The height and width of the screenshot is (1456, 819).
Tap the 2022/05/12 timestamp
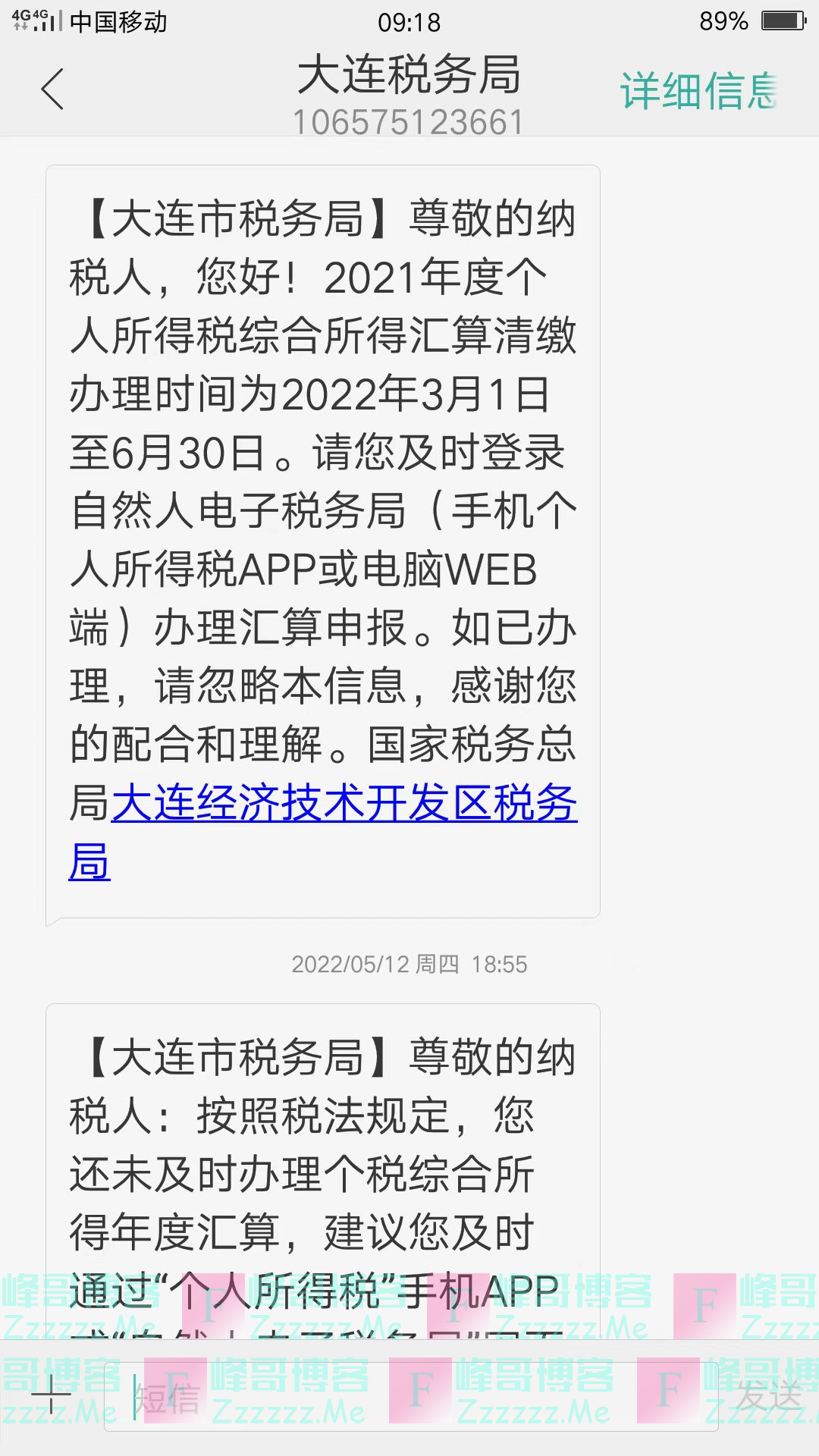click(409, 965)
